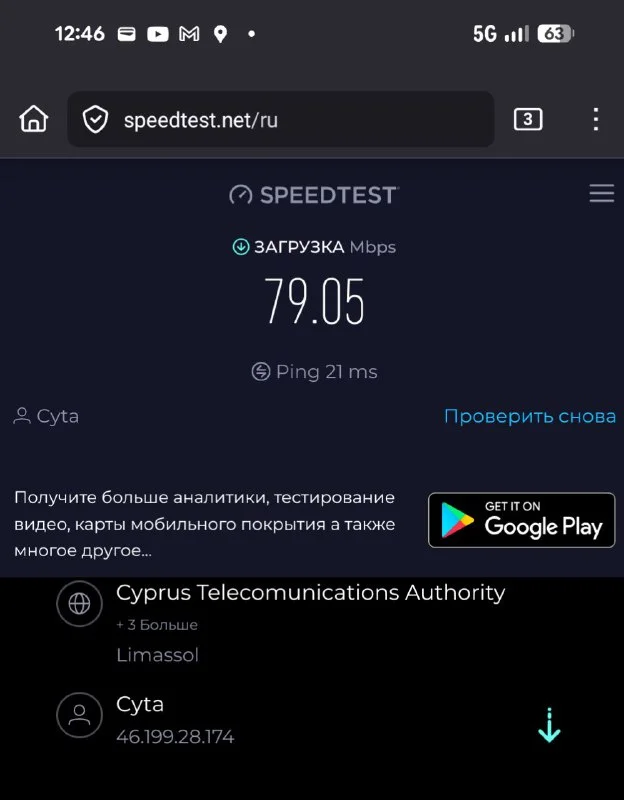The height and width of the screenshot is (800, 624).
Task: Open the browser overflow menu
Action: pos(596,120)
